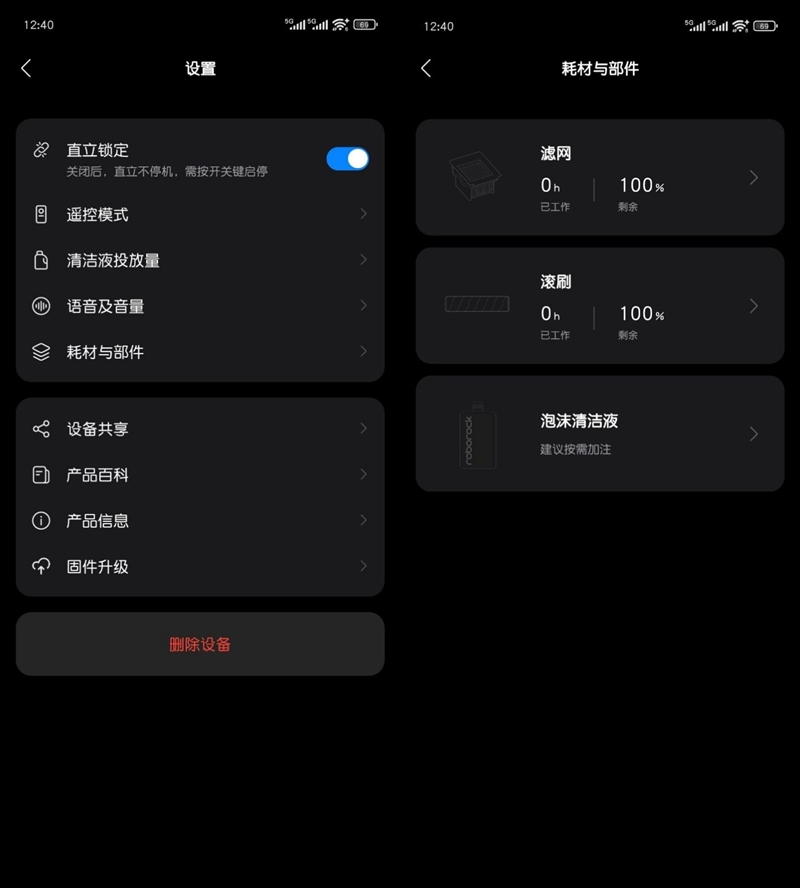Expand the remote control mode row chevron

click(364, 214)
